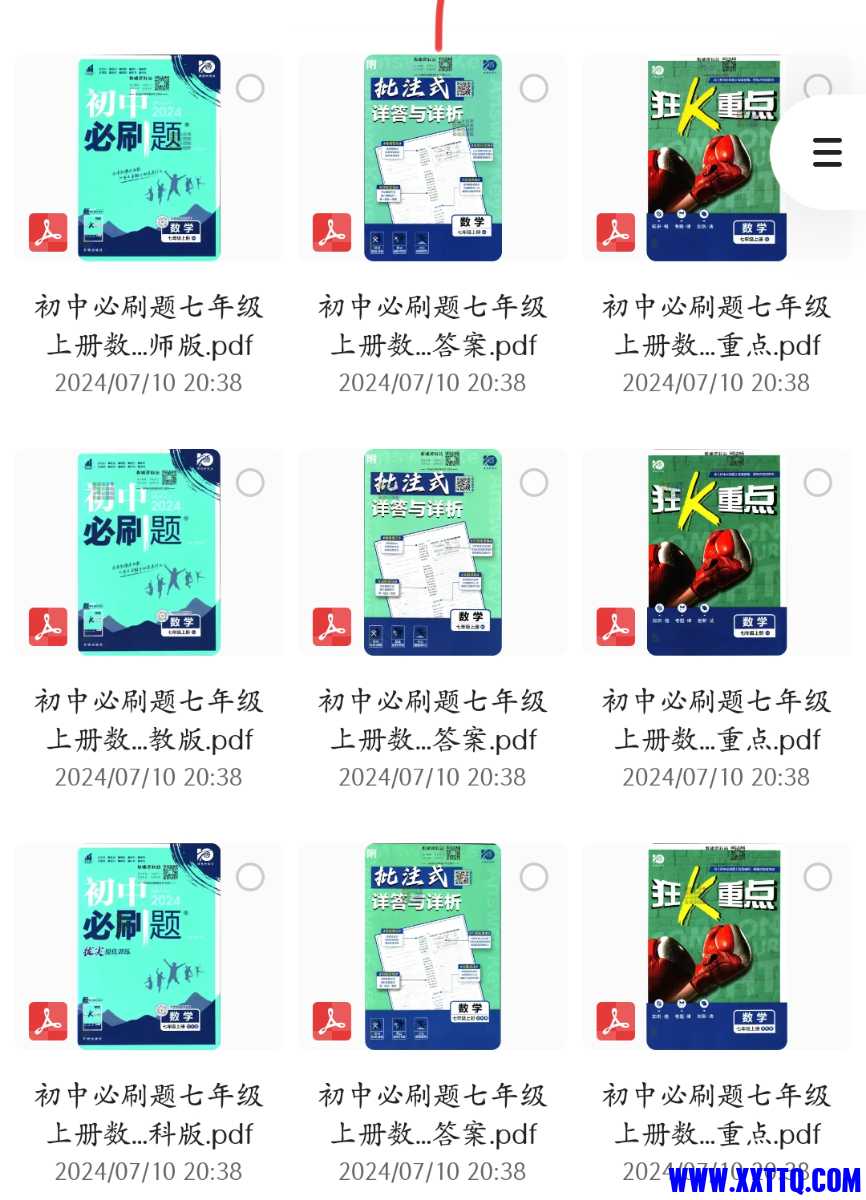The height and width of the screenshot is (1200, 866).
Task: Open the floating hamburger menu button
Action: pos(827,152)
